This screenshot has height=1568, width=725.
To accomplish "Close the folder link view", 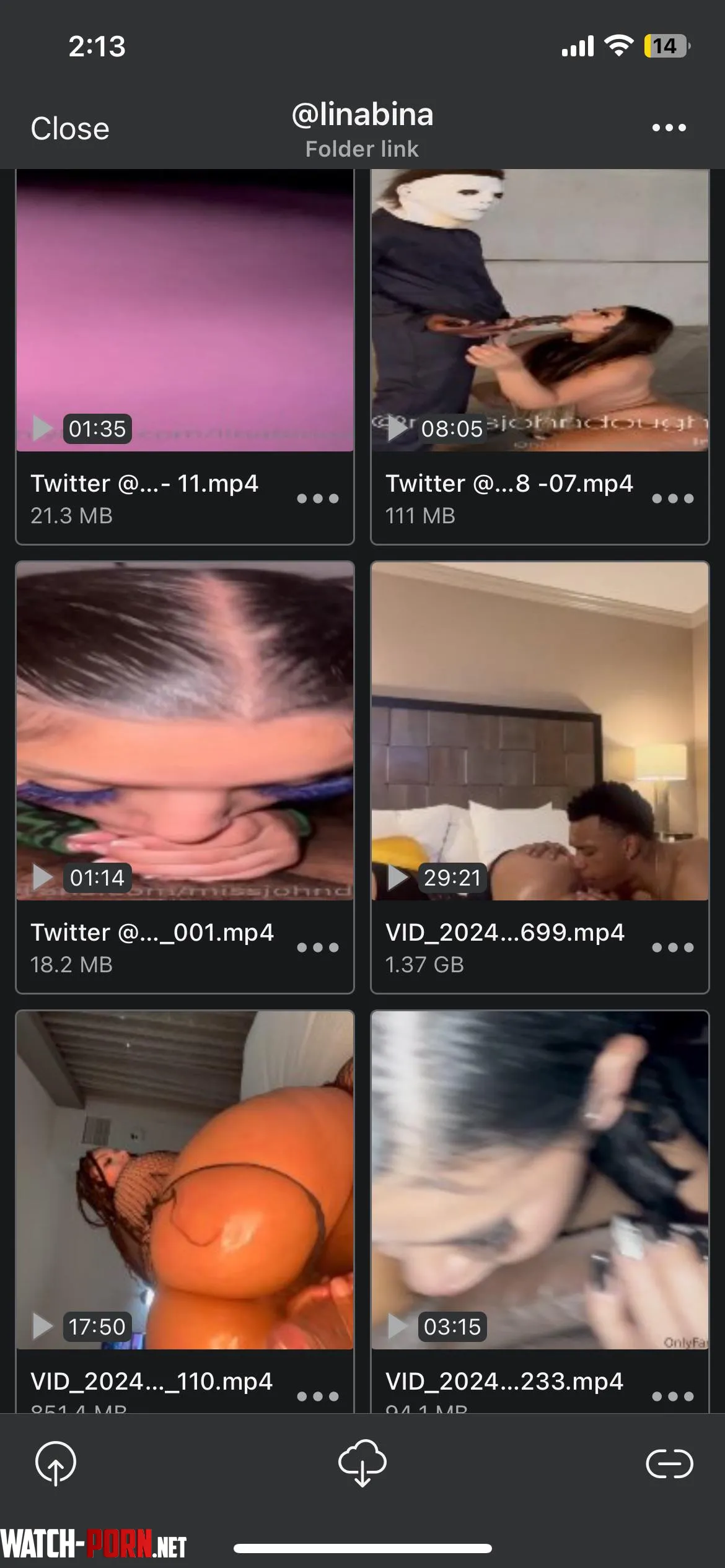I will pos(70,129).
